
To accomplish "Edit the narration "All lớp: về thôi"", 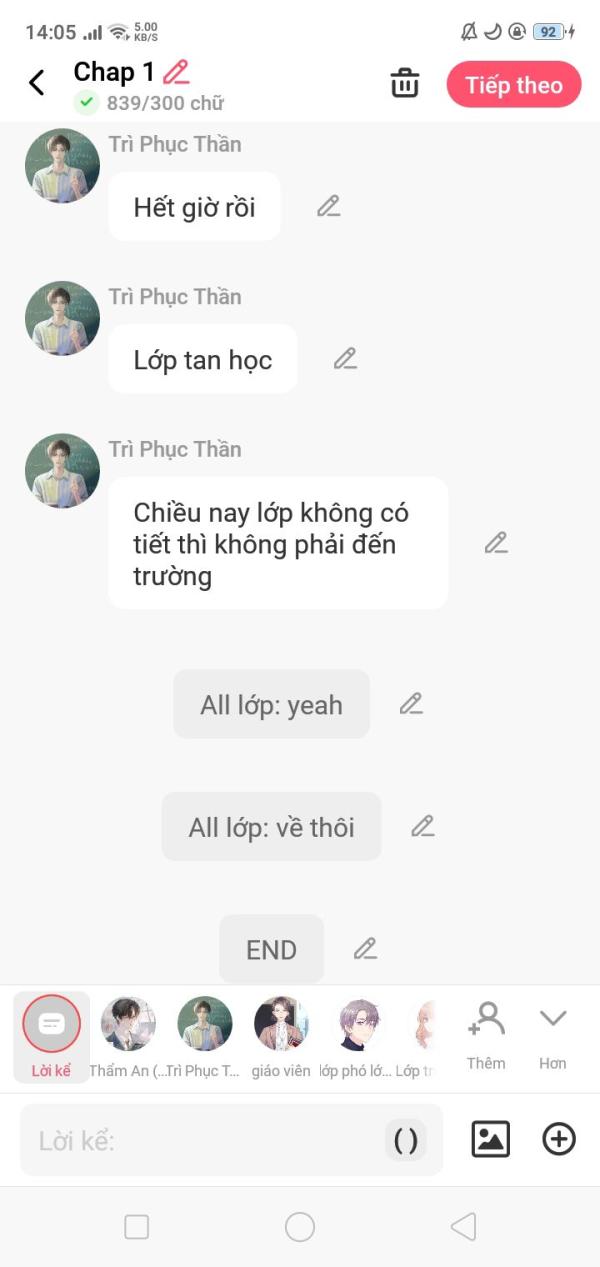I will pos(423,826).
